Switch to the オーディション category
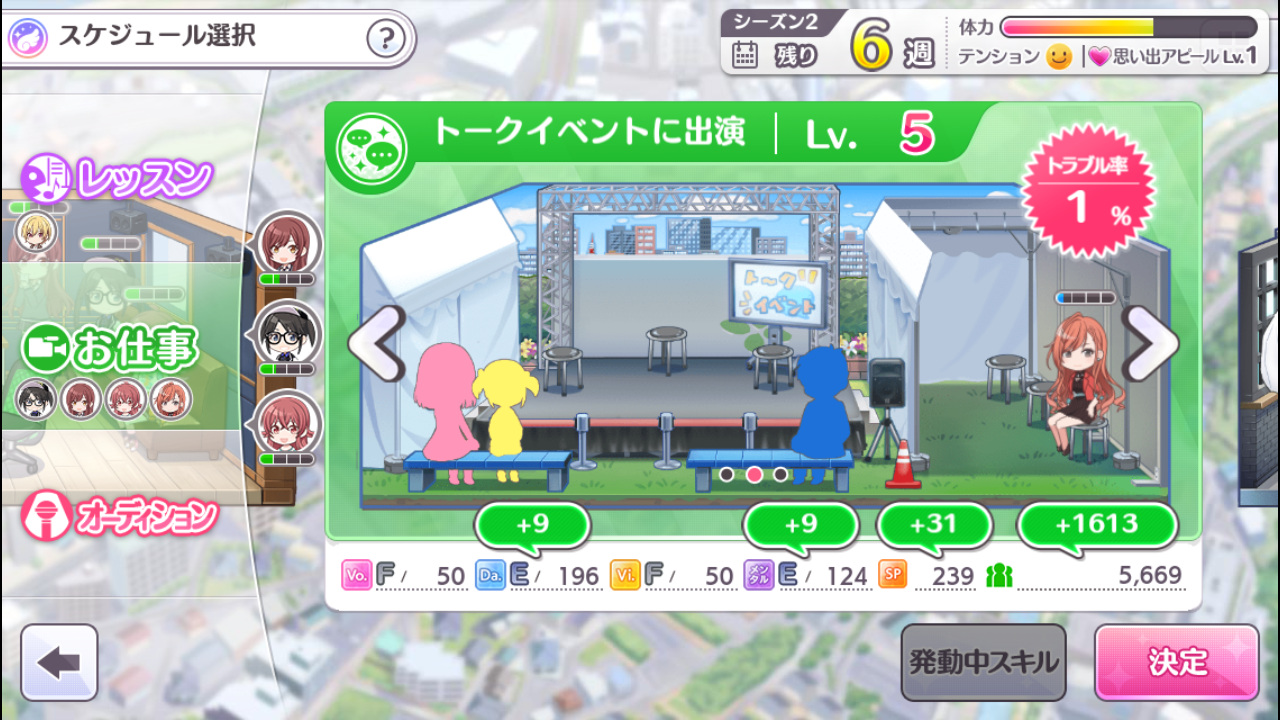 [x=120, y=517]
